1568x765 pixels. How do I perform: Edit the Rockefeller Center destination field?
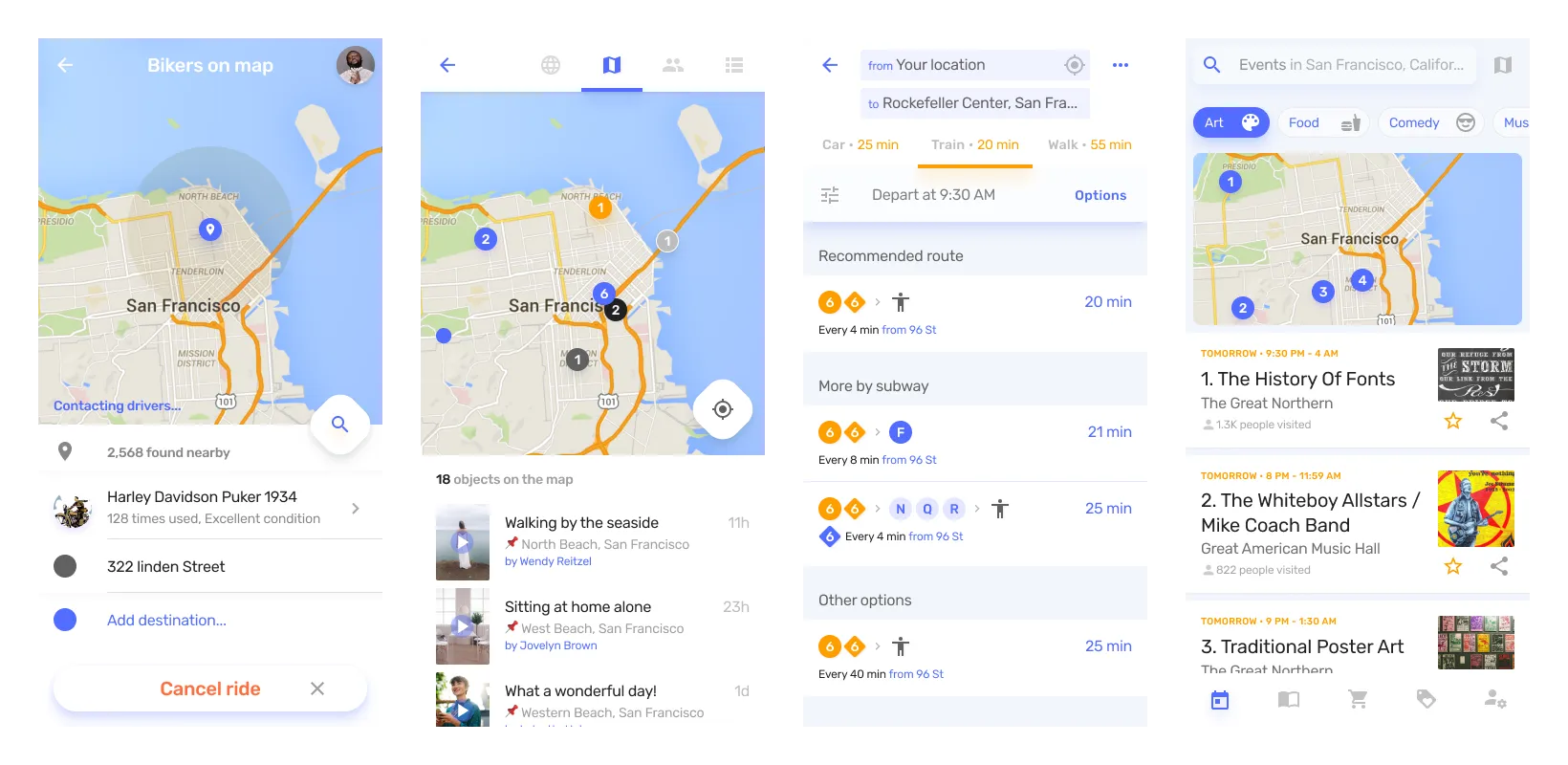(975, 103)
